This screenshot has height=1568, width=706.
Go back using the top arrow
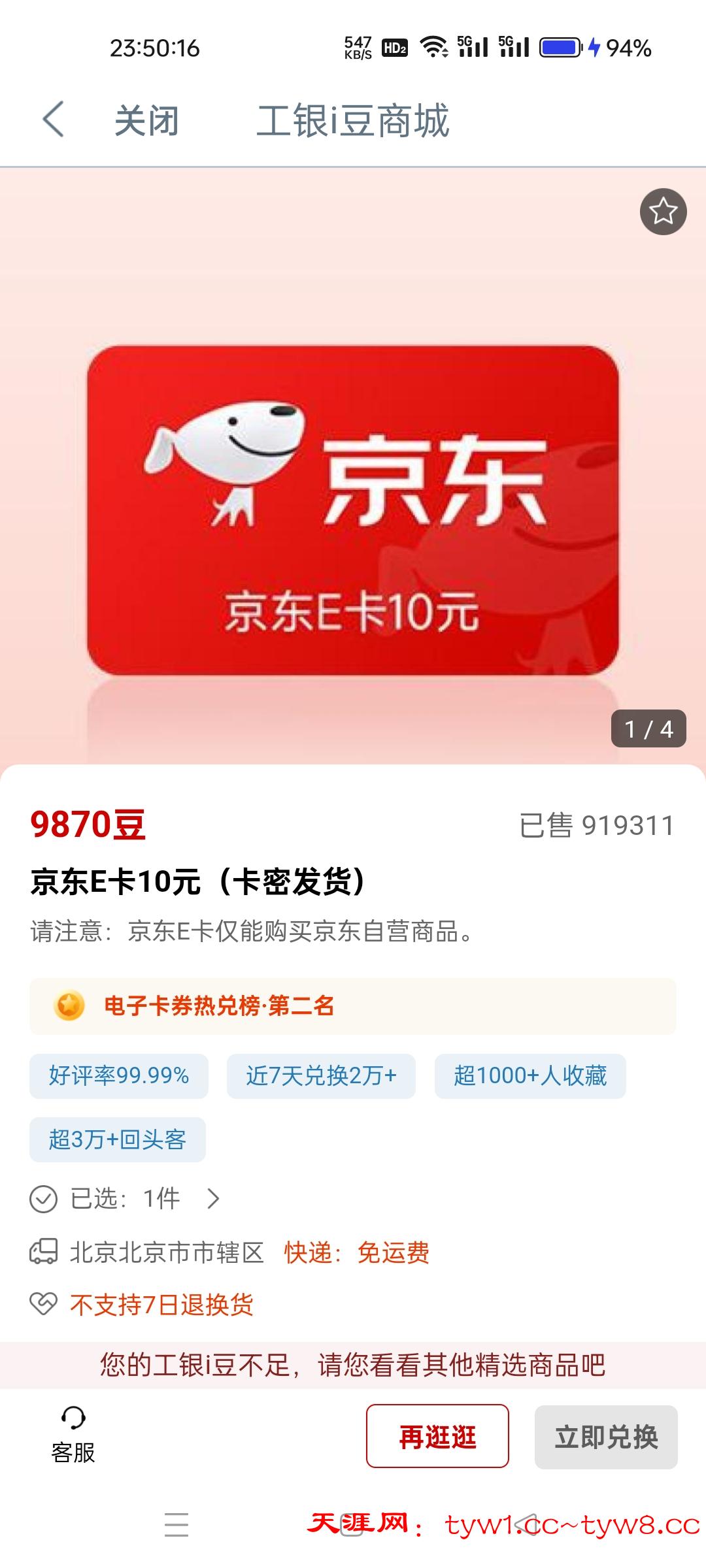(53, 120)
